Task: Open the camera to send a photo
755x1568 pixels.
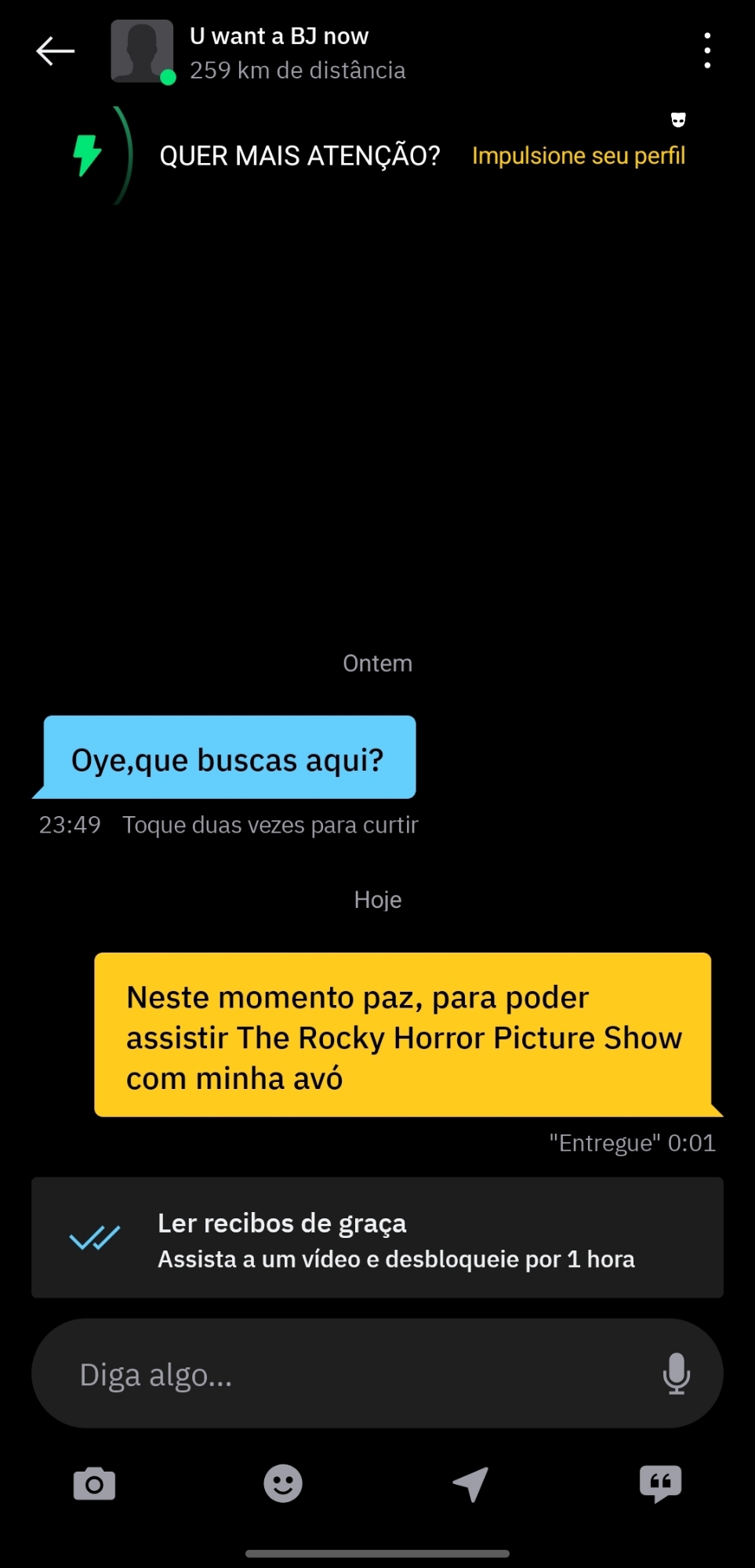Action: coord(94,1483)
